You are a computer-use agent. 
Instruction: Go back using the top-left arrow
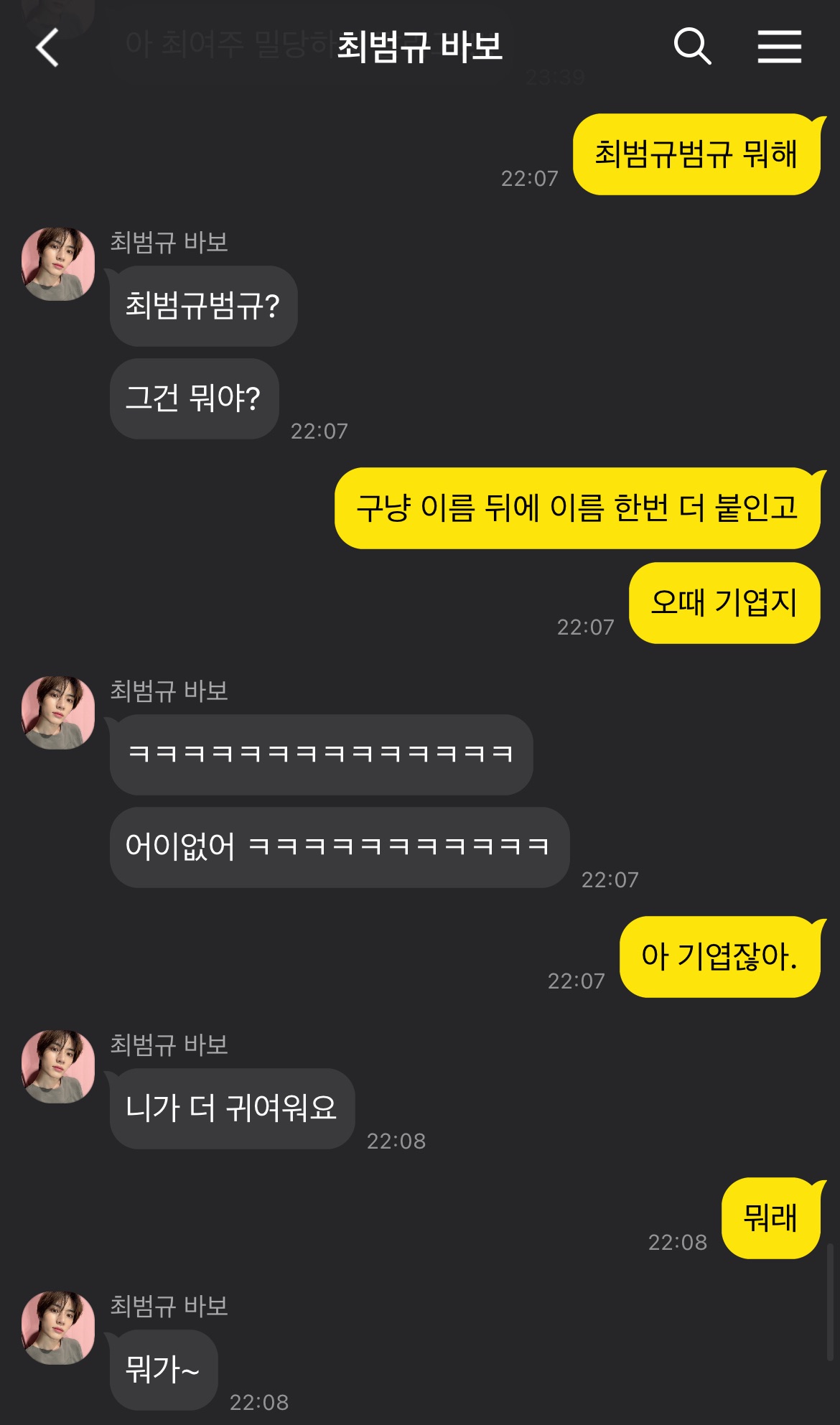point(47,48)
